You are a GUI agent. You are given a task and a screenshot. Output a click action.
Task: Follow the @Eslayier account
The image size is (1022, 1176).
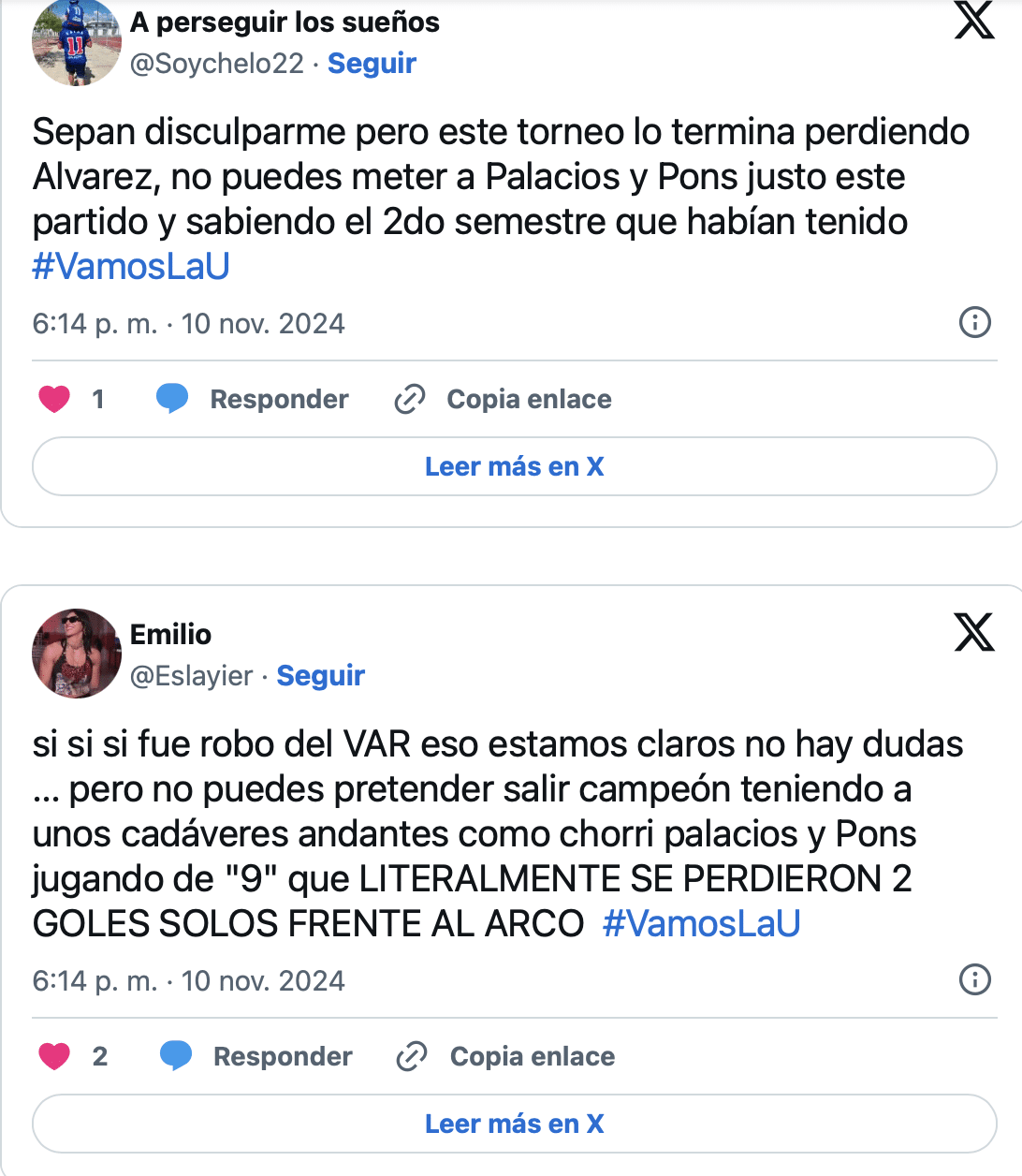320,676
